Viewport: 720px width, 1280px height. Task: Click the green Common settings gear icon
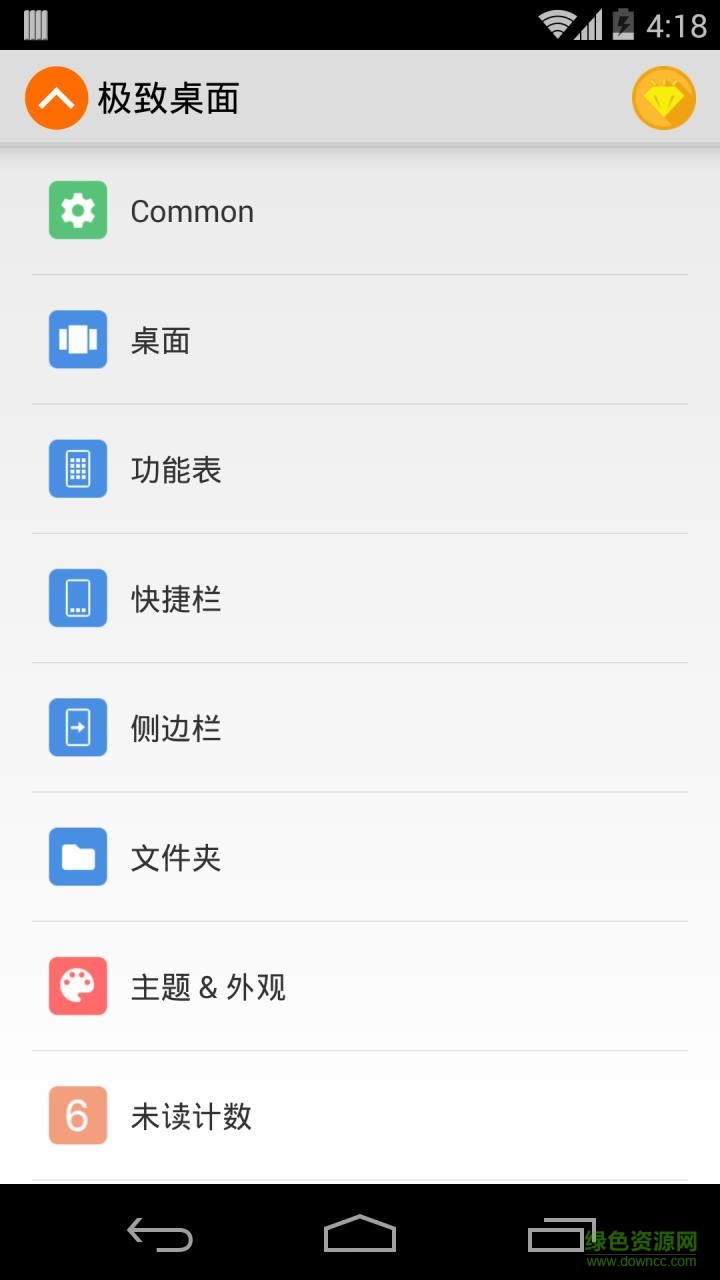77,210
